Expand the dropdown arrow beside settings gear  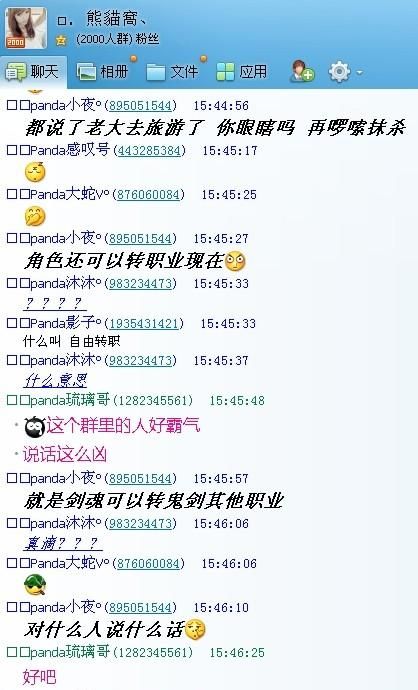[359, 72]
